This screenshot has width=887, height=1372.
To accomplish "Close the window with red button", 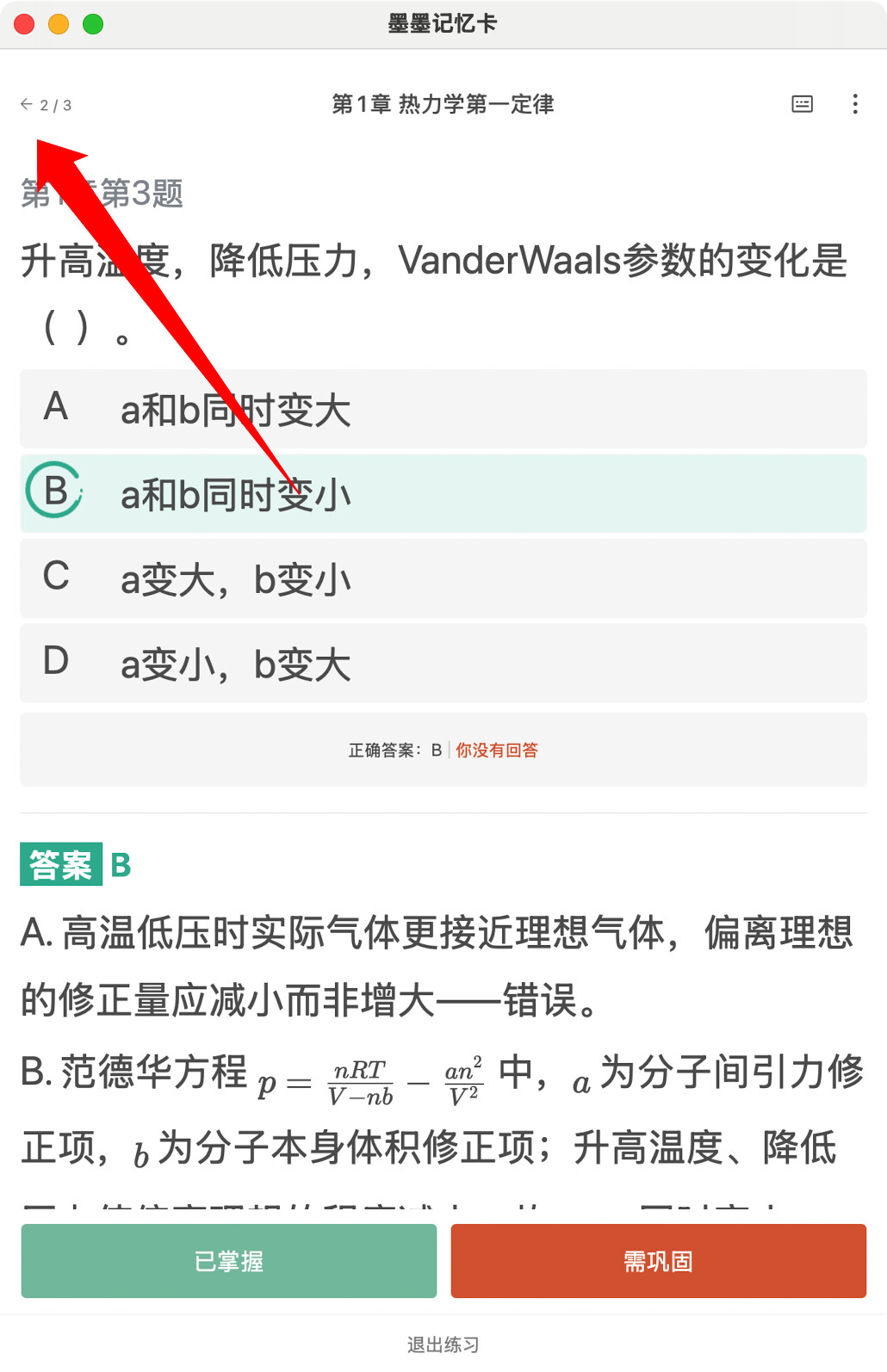I will click(24, 24).
